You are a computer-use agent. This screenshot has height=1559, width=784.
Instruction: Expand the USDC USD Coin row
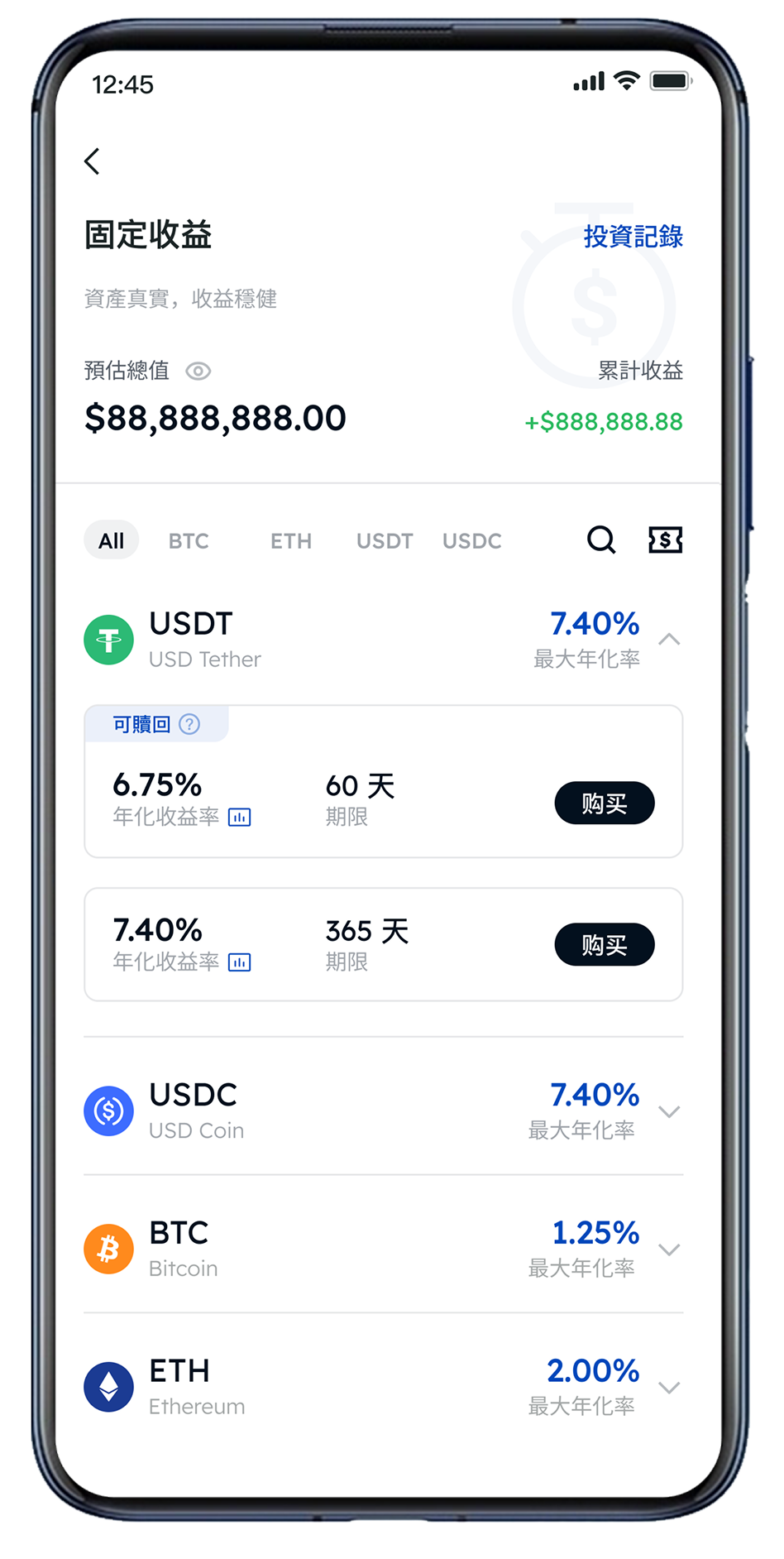coord(669,1111)
